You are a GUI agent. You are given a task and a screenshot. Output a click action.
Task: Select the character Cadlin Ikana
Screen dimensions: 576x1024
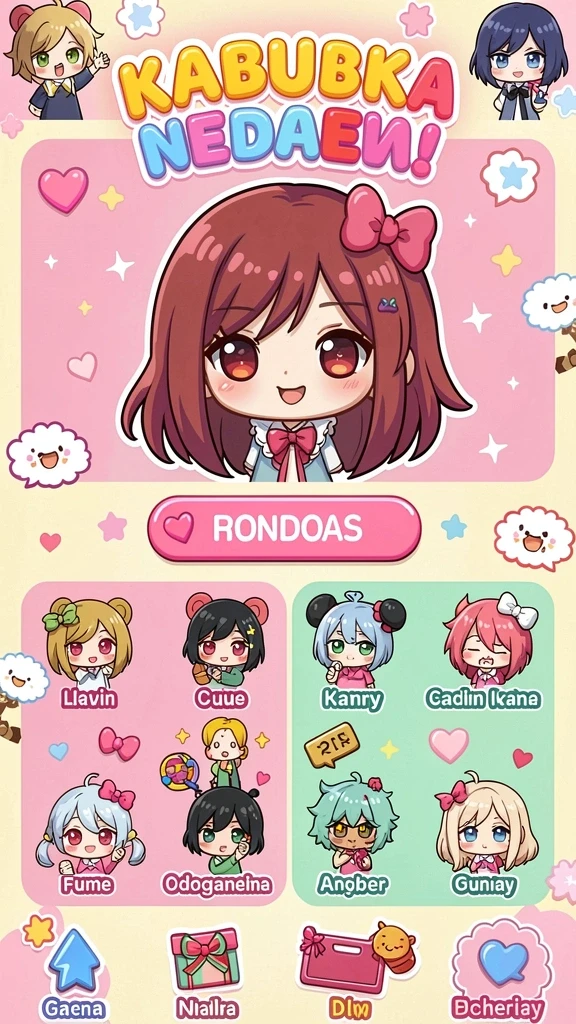point(483,652)
